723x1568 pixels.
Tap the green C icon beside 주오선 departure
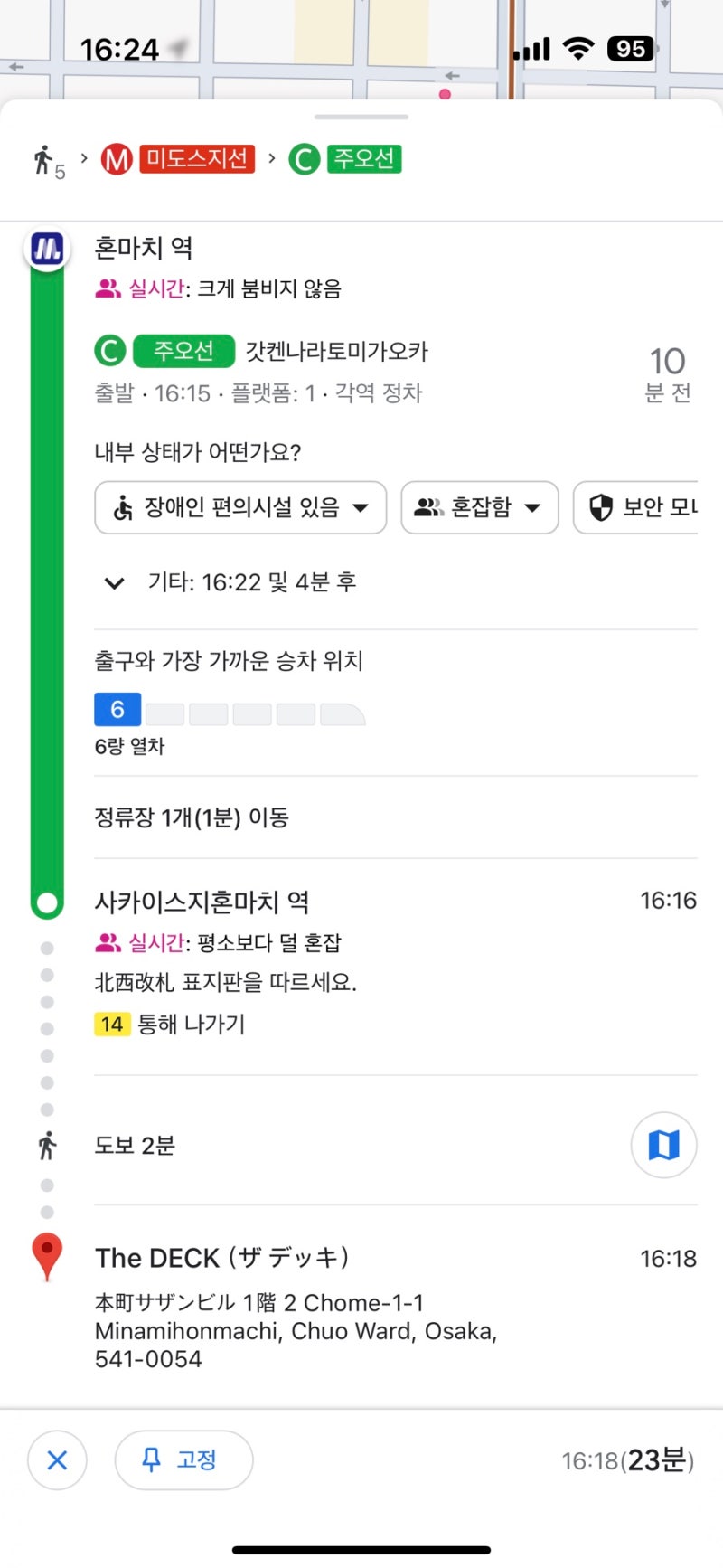(110, 351)
